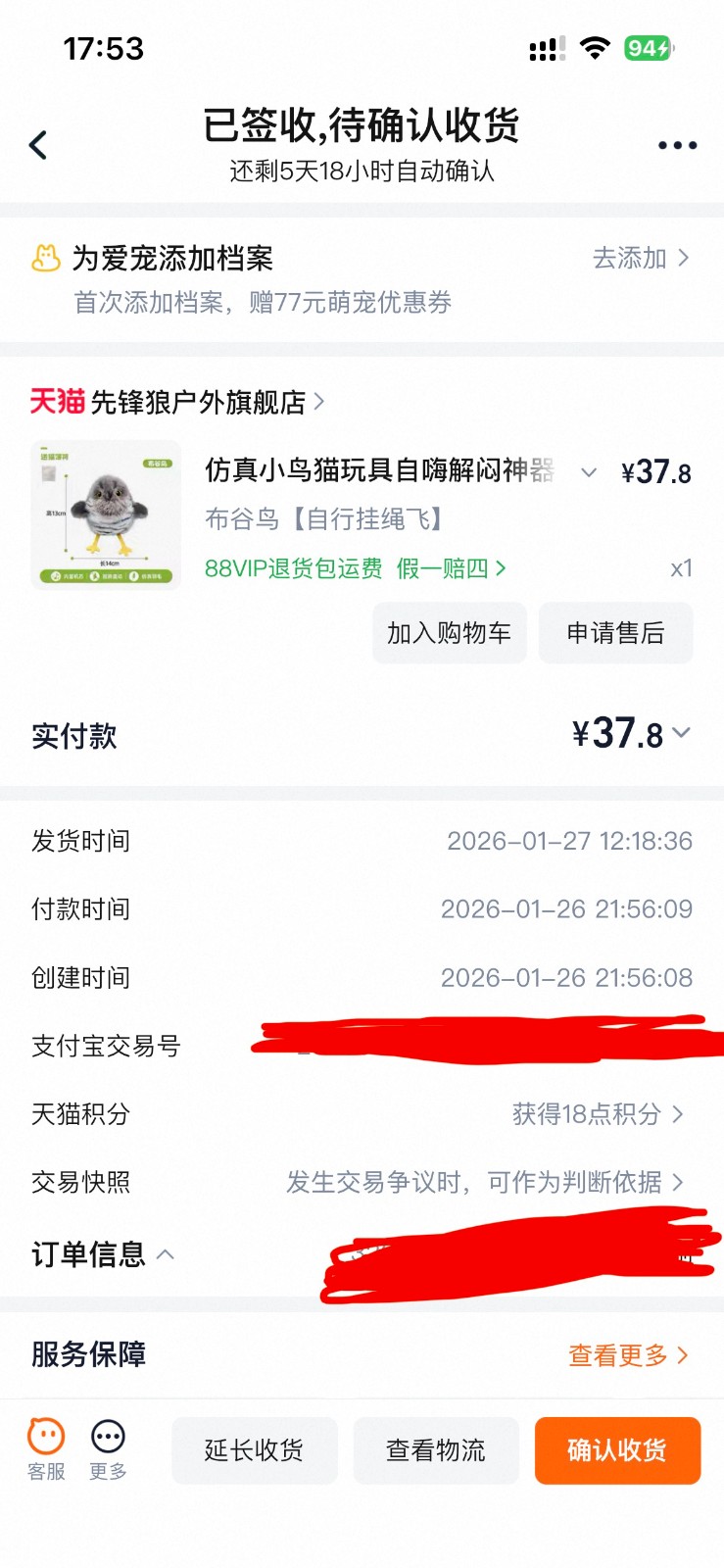Tap 确认收货 to confirm receipt
Viewport: 724px width, 1568px height.
[x=617, y=1450]
